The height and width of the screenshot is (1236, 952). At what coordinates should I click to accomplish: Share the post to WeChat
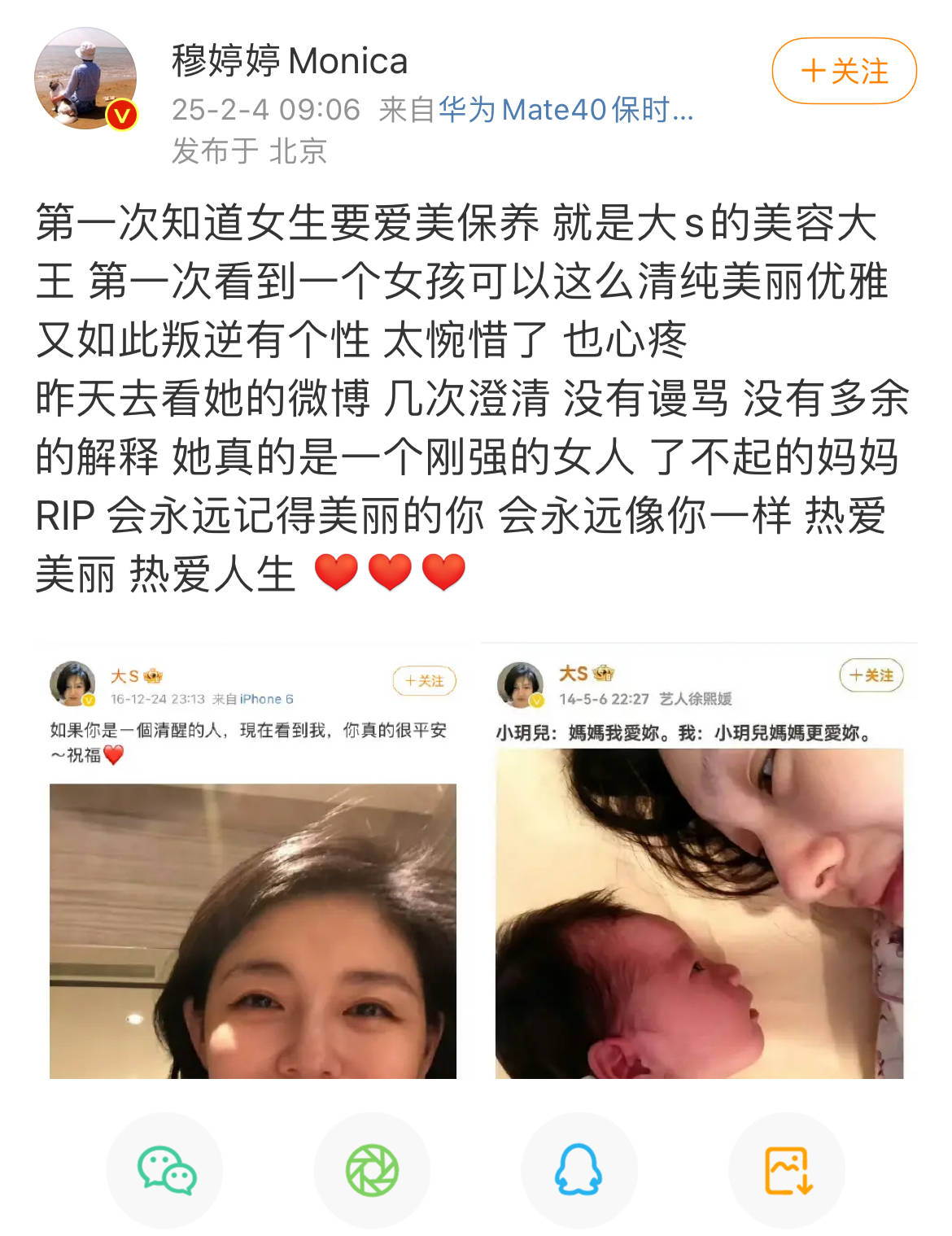click(165, 1170)
